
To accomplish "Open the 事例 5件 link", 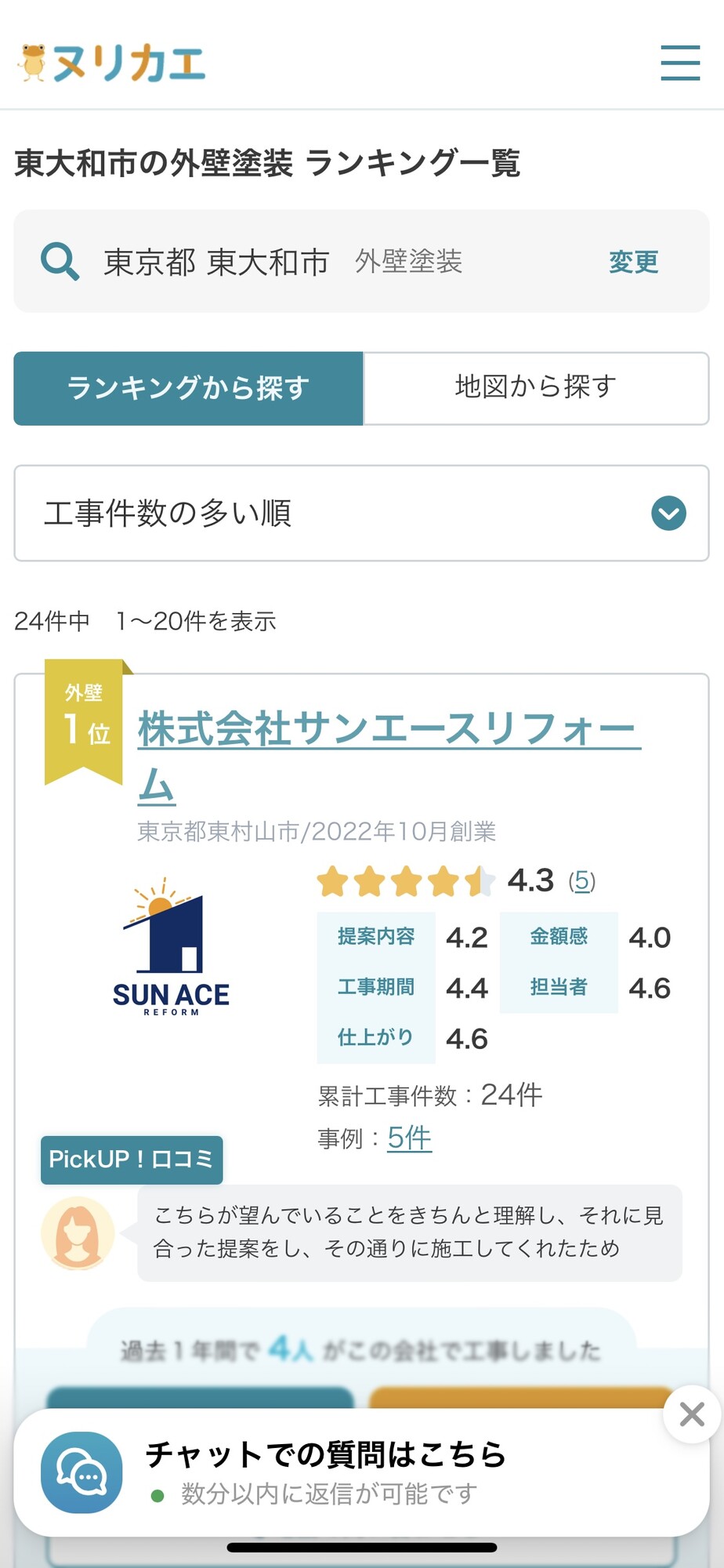I will click(x=410, y=1138).
